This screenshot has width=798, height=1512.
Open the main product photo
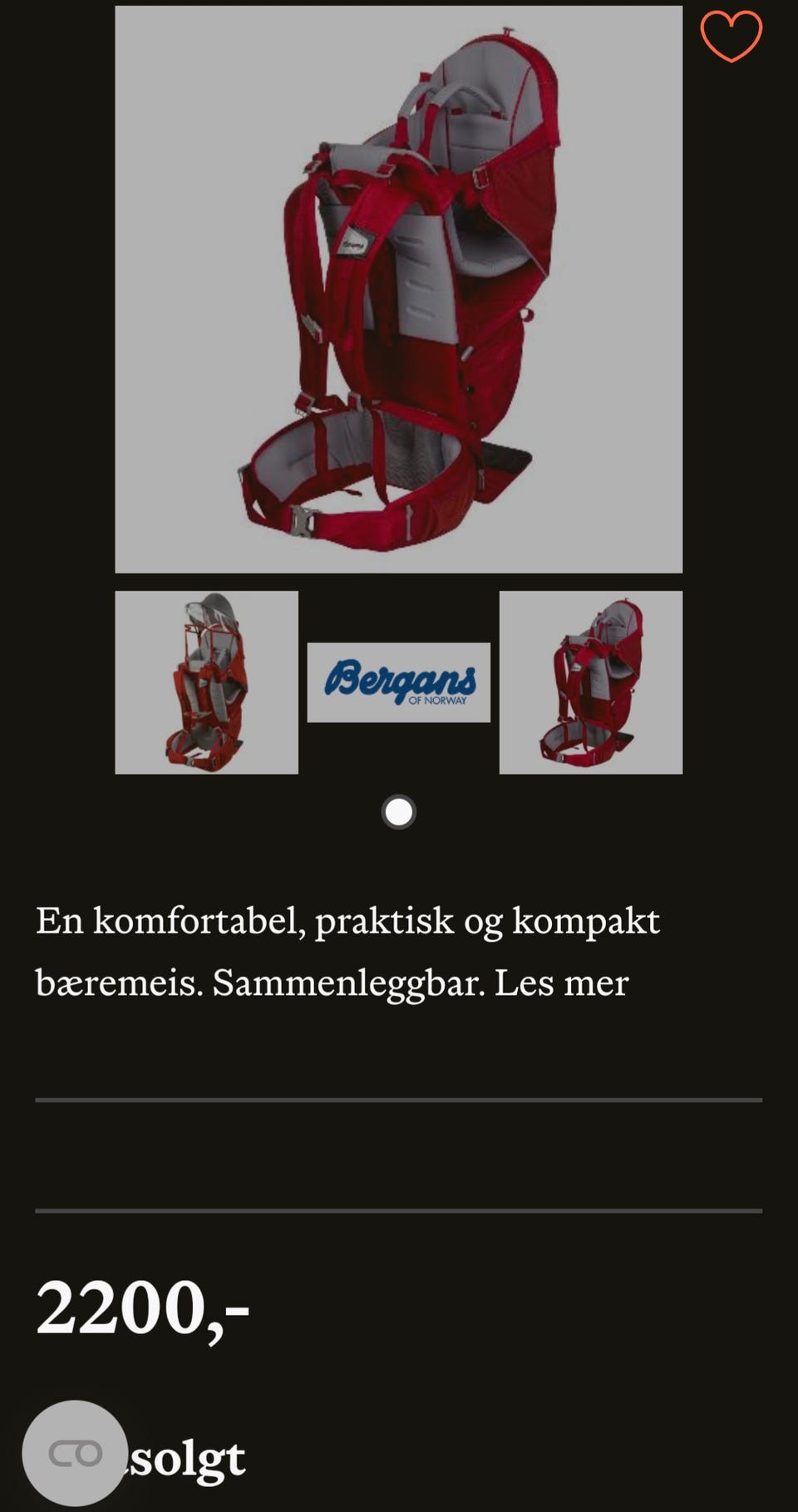click(x=398, y=289)
